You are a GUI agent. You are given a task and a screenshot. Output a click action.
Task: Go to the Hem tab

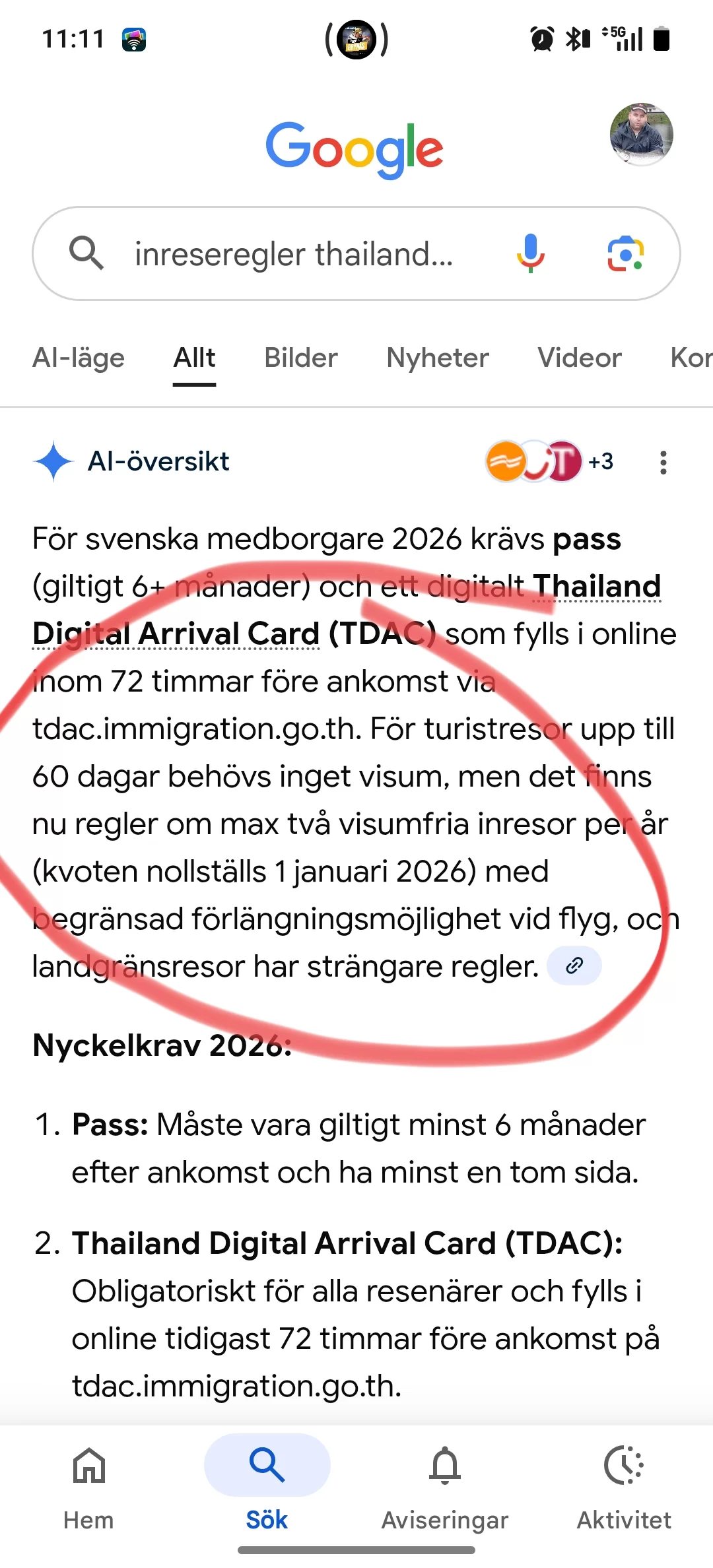click(89, 1488)
